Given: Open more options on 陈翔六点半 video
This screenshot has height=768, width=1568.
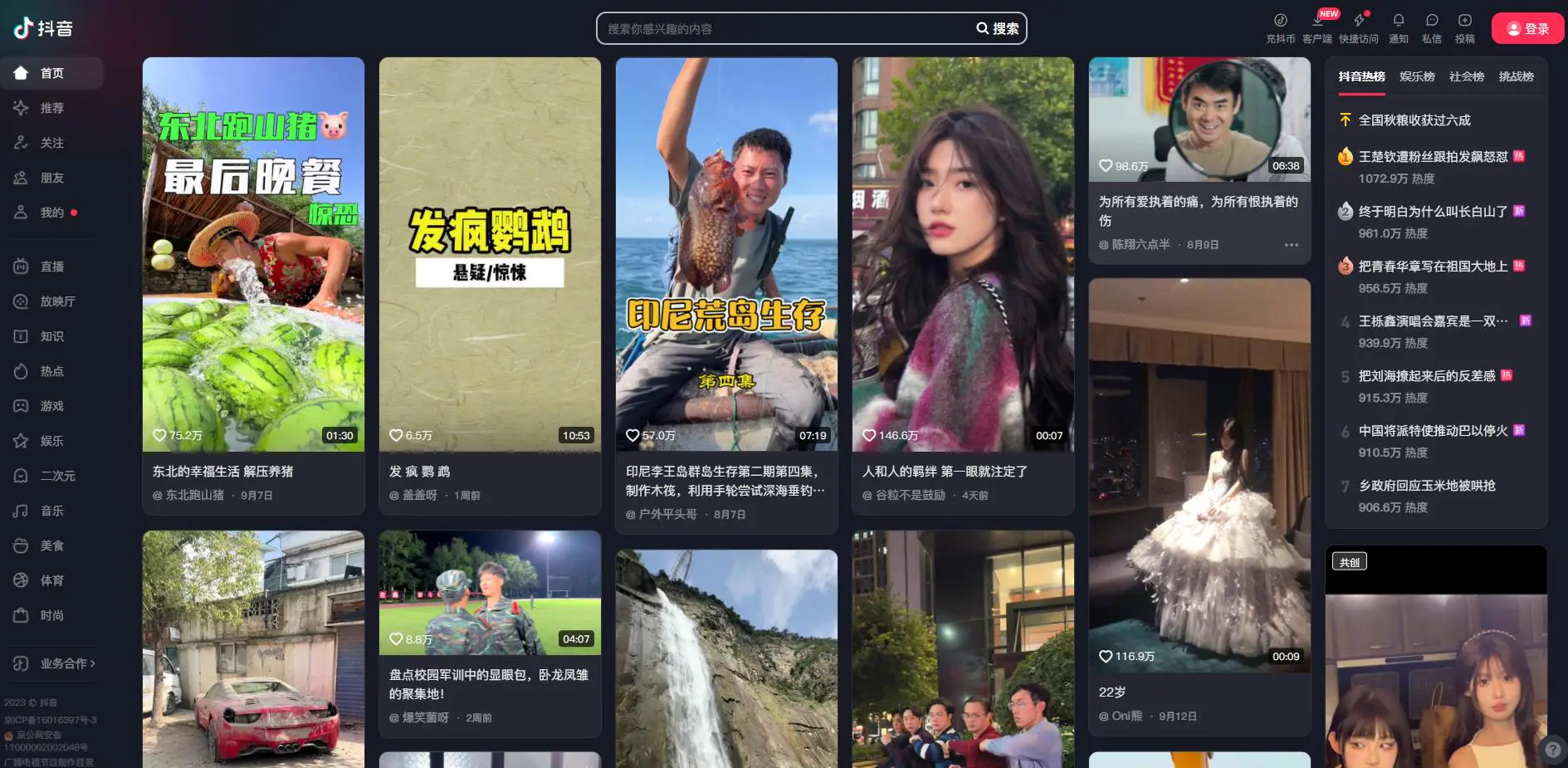Looking at the screenshot, I should [1291, 245].
